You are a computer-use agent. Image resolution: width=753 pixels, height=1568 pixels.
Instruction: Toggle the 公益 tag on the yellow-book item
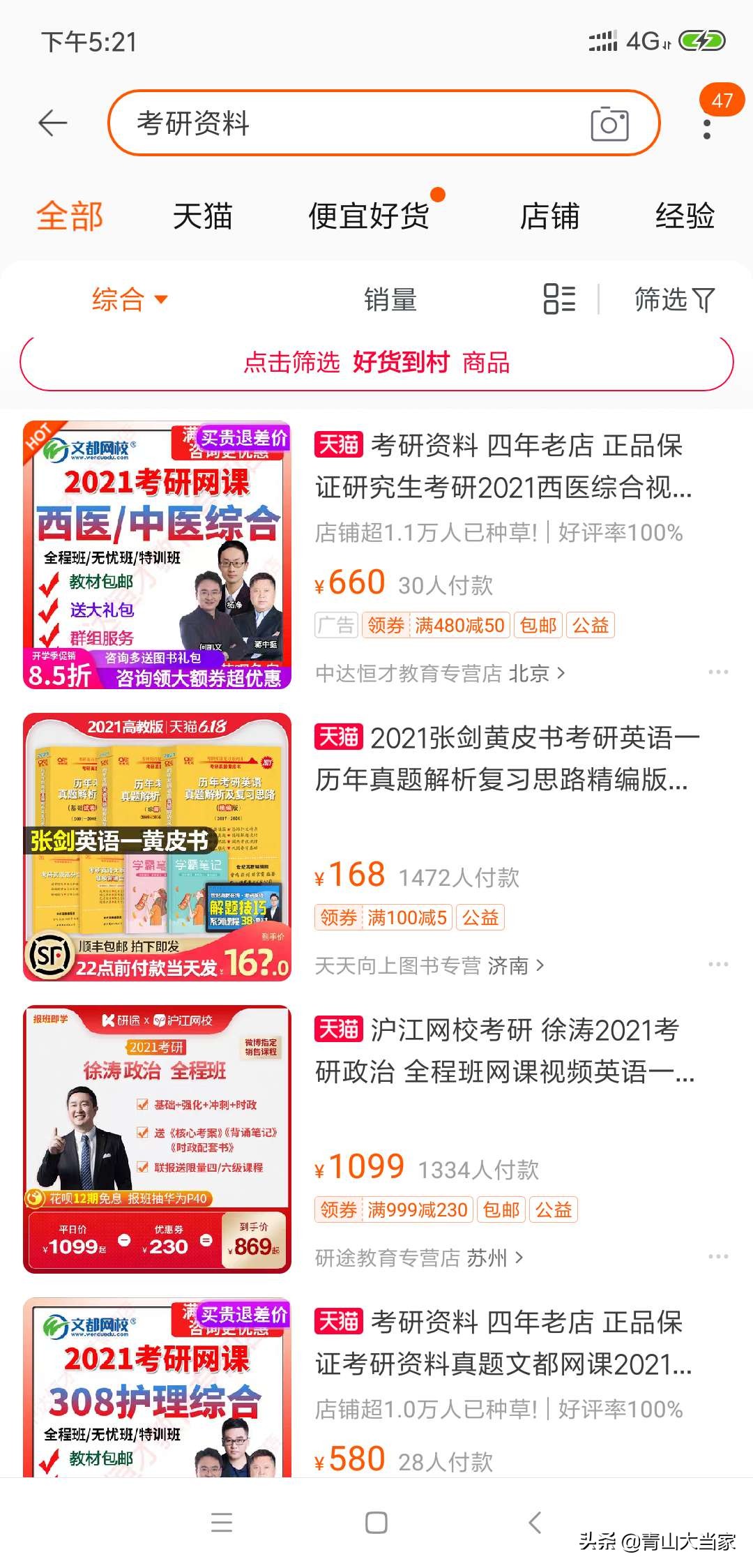482,917
